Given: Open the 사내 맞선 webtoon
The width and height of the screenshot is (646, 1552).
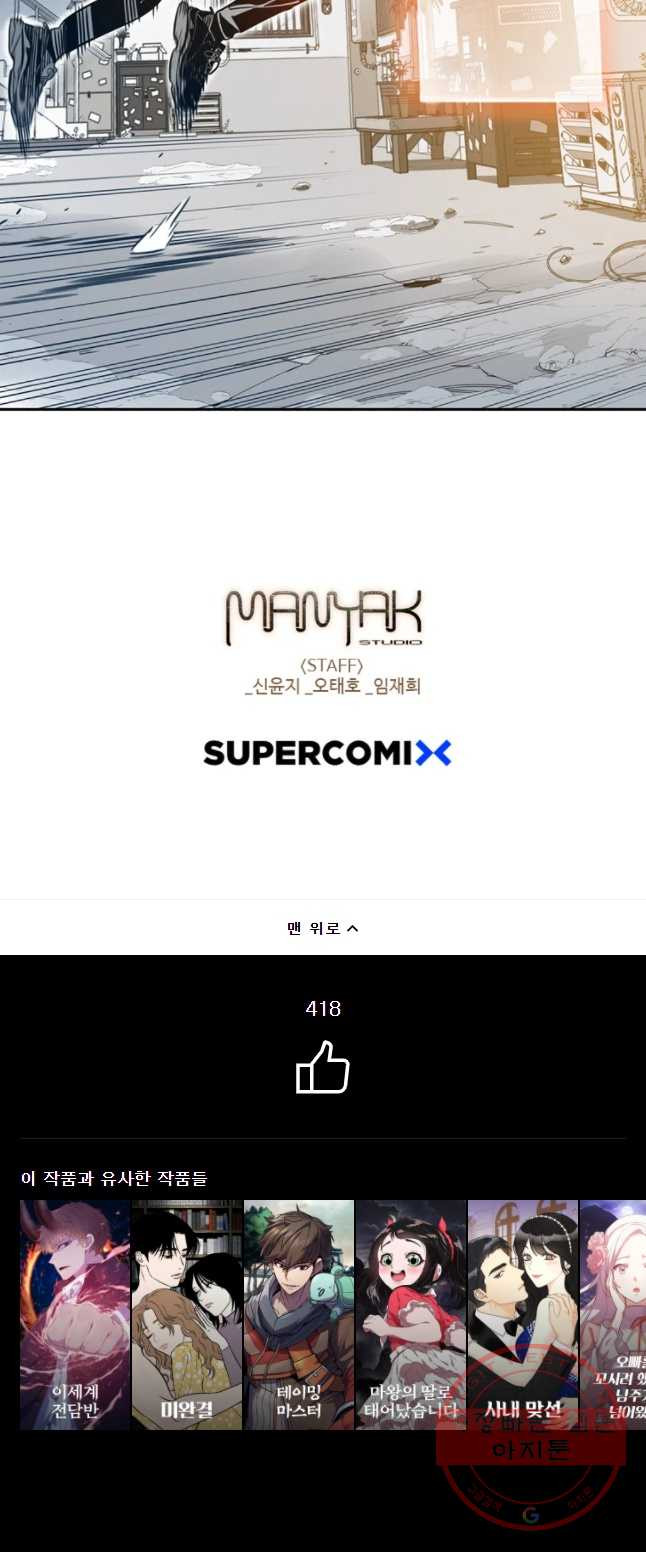Looking at the screenshot, I should pyautogui.click(x=522, y=1314).
